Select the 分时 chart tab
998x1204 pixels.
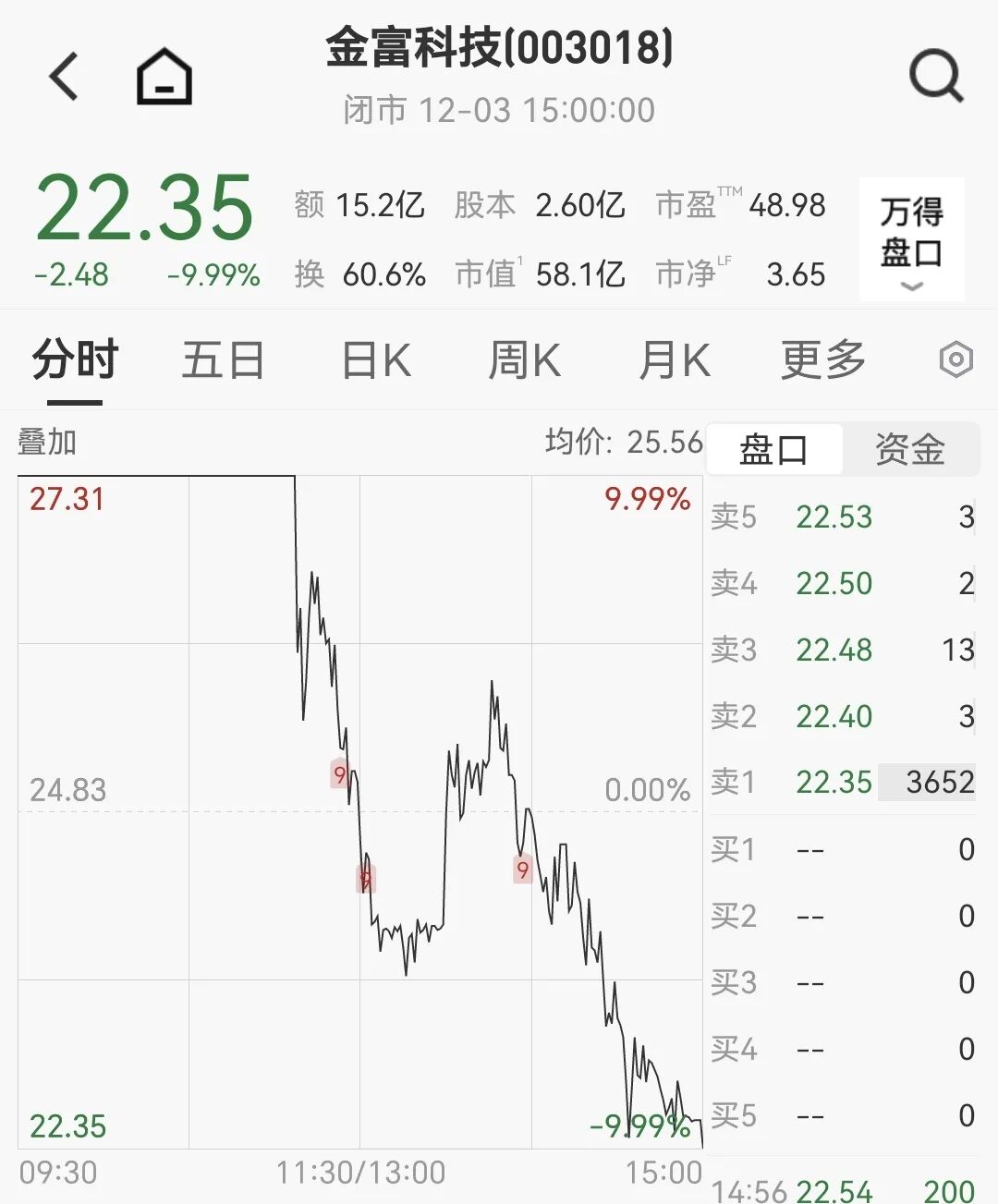75,360
